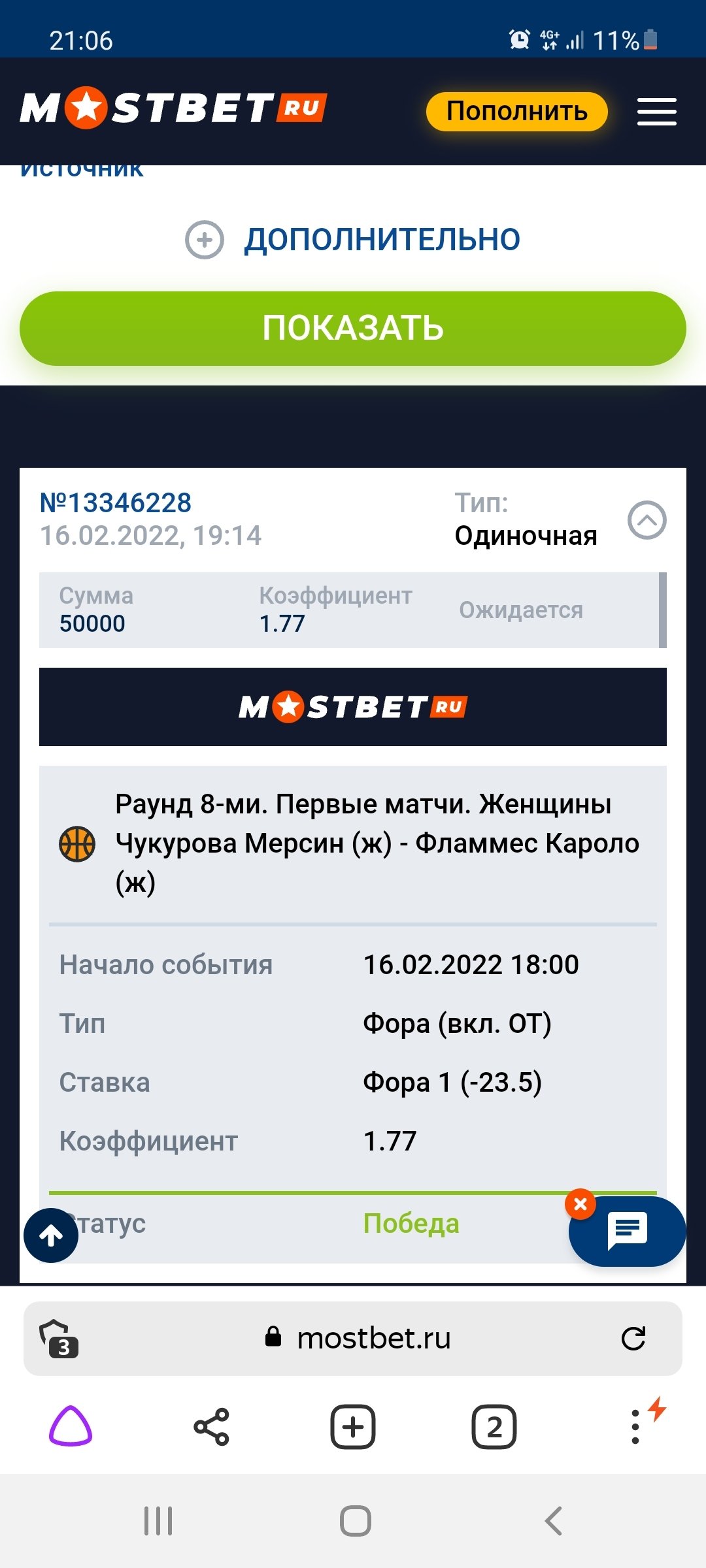Open the browser protection shield icon
The width and height of the screenshot is (706, 1568).
pos(59,1339)
